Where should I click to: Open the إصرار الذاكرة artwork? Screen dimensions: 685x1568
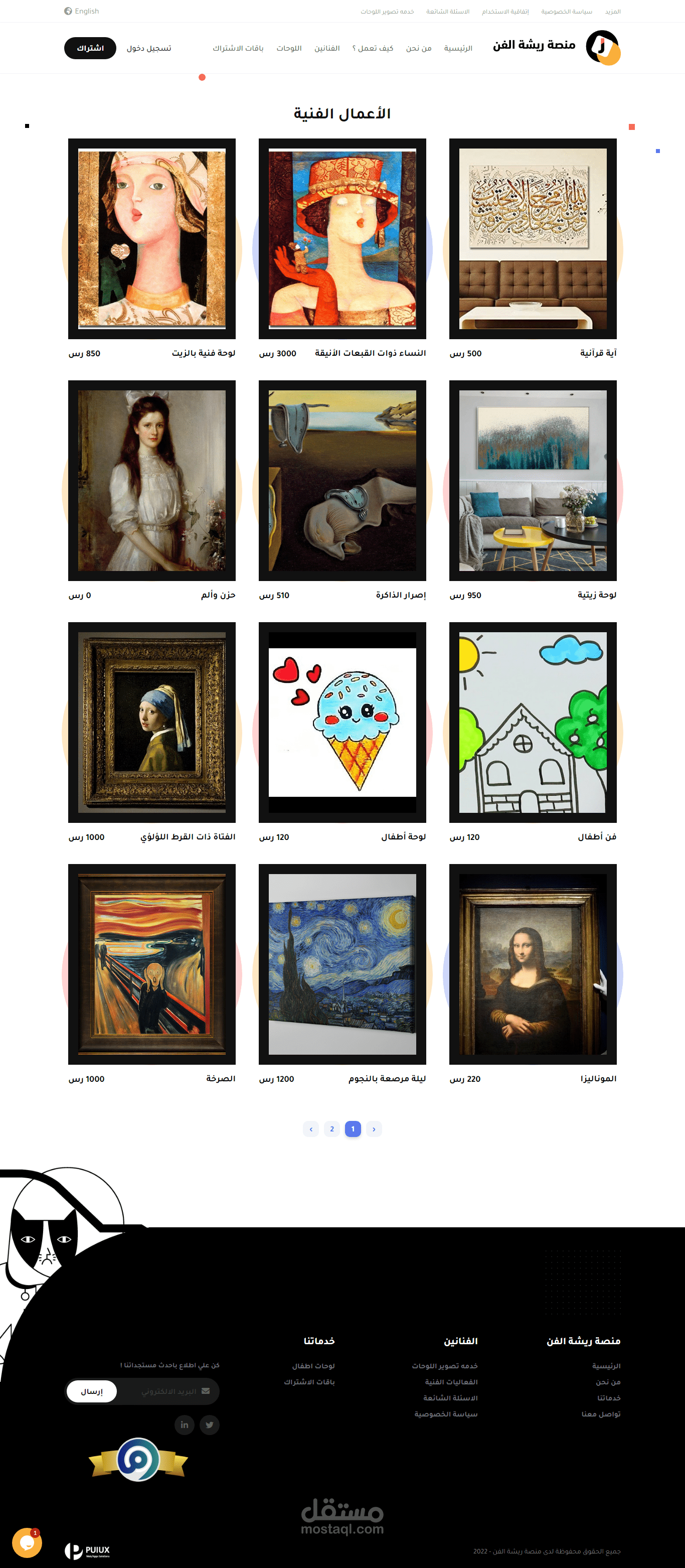[342, 480]
